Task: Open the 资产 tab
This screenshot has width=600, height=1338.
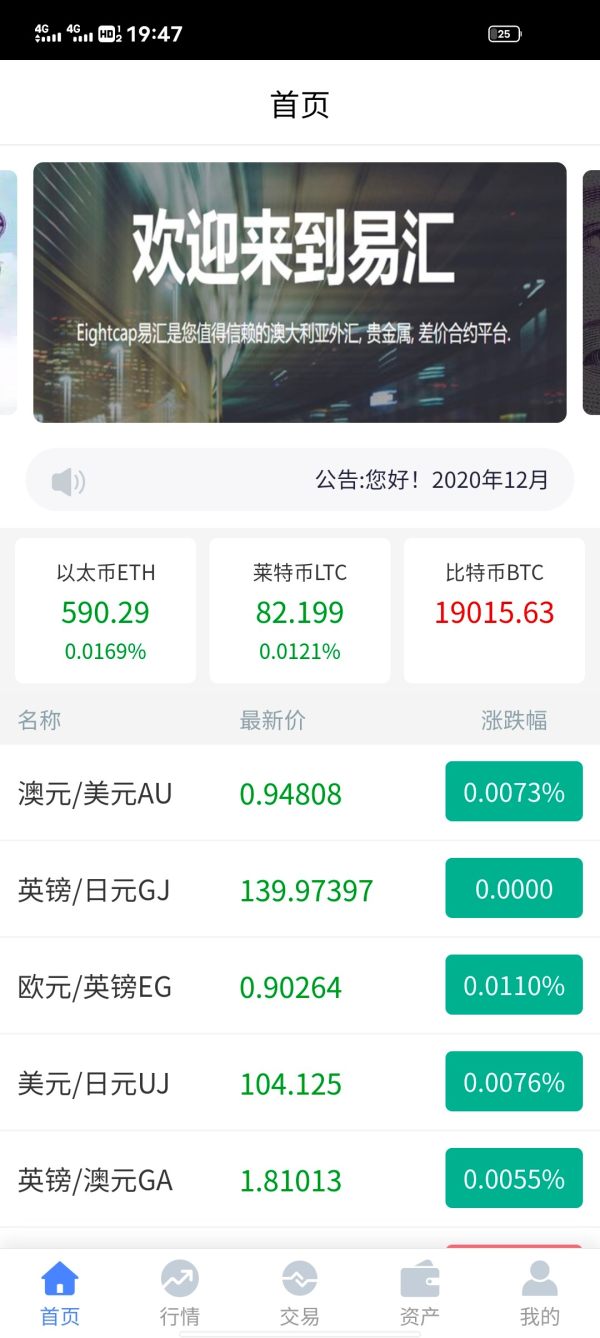Action: click(420, 1293)
